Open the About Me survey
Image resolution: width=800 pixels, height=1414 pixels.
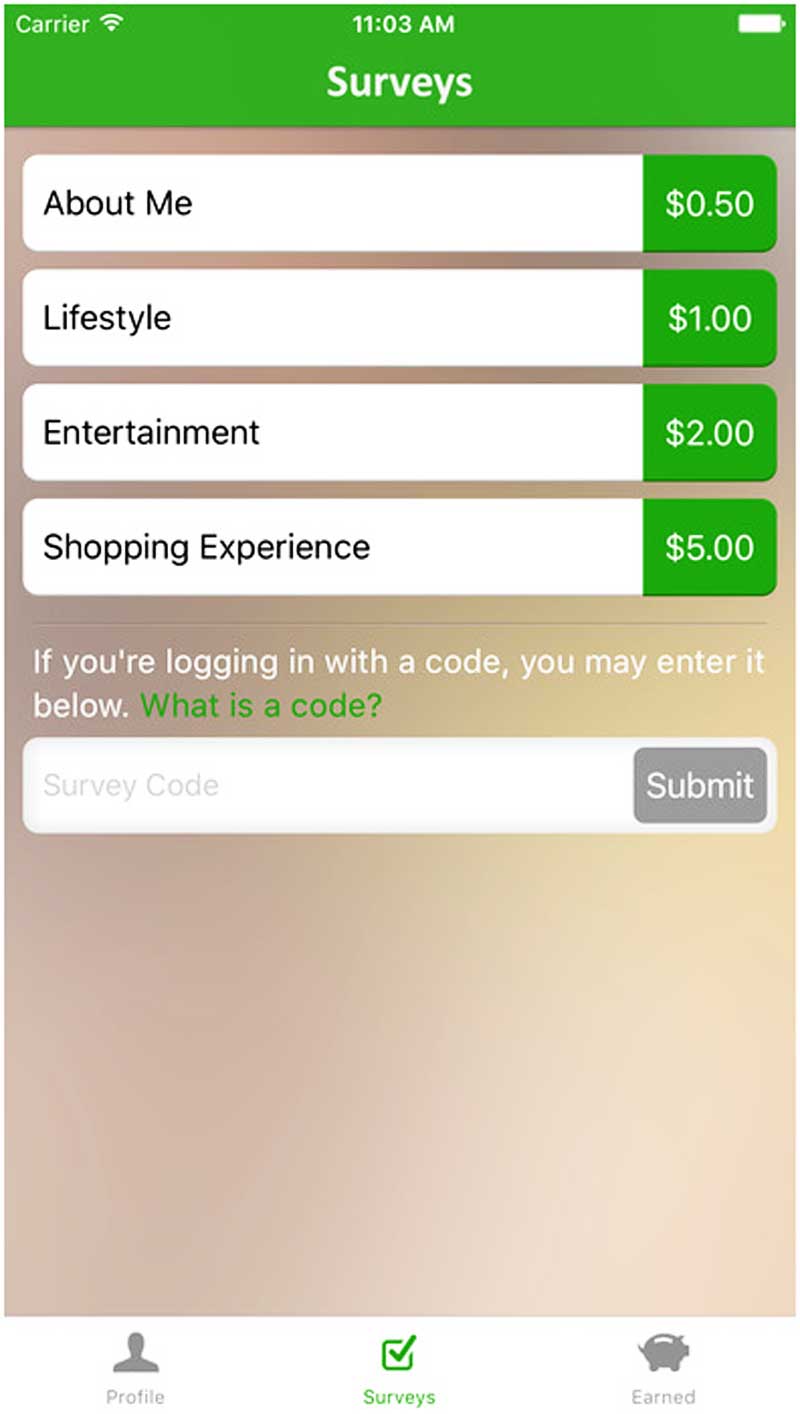tap(332, 203)
